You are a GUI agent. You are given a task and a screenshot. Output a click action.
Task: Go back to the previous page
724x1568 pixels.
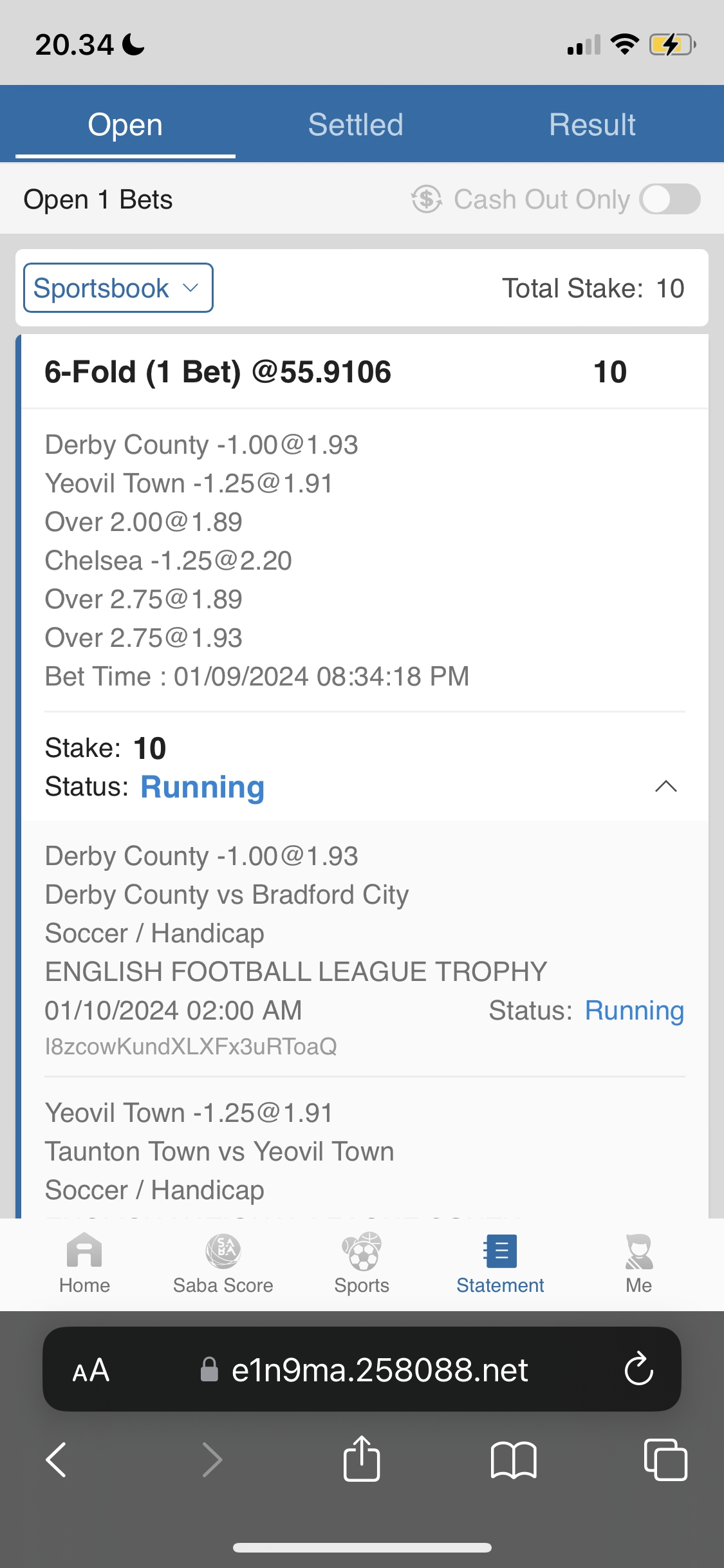pos(57,1459)
